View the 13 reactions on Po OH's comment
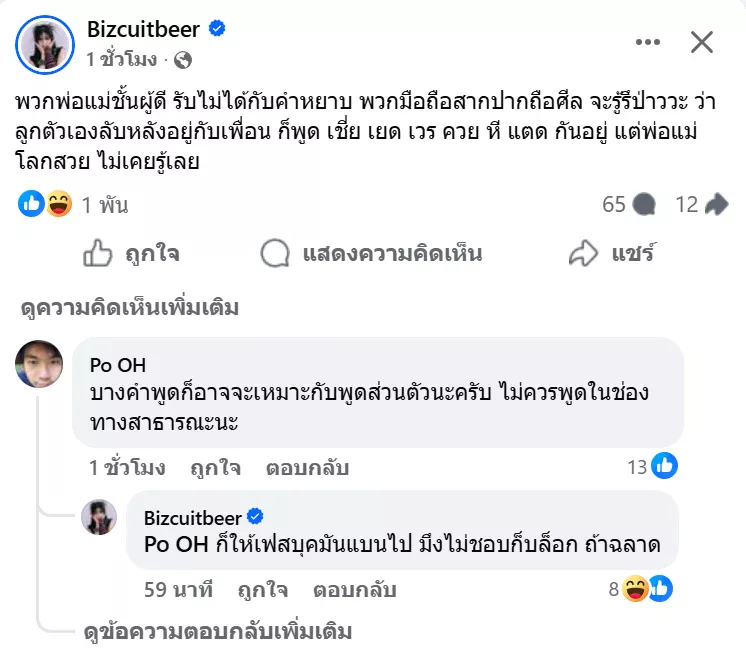Screen dimensions: 746x650 pyautogui.click(x=653, y=465)
